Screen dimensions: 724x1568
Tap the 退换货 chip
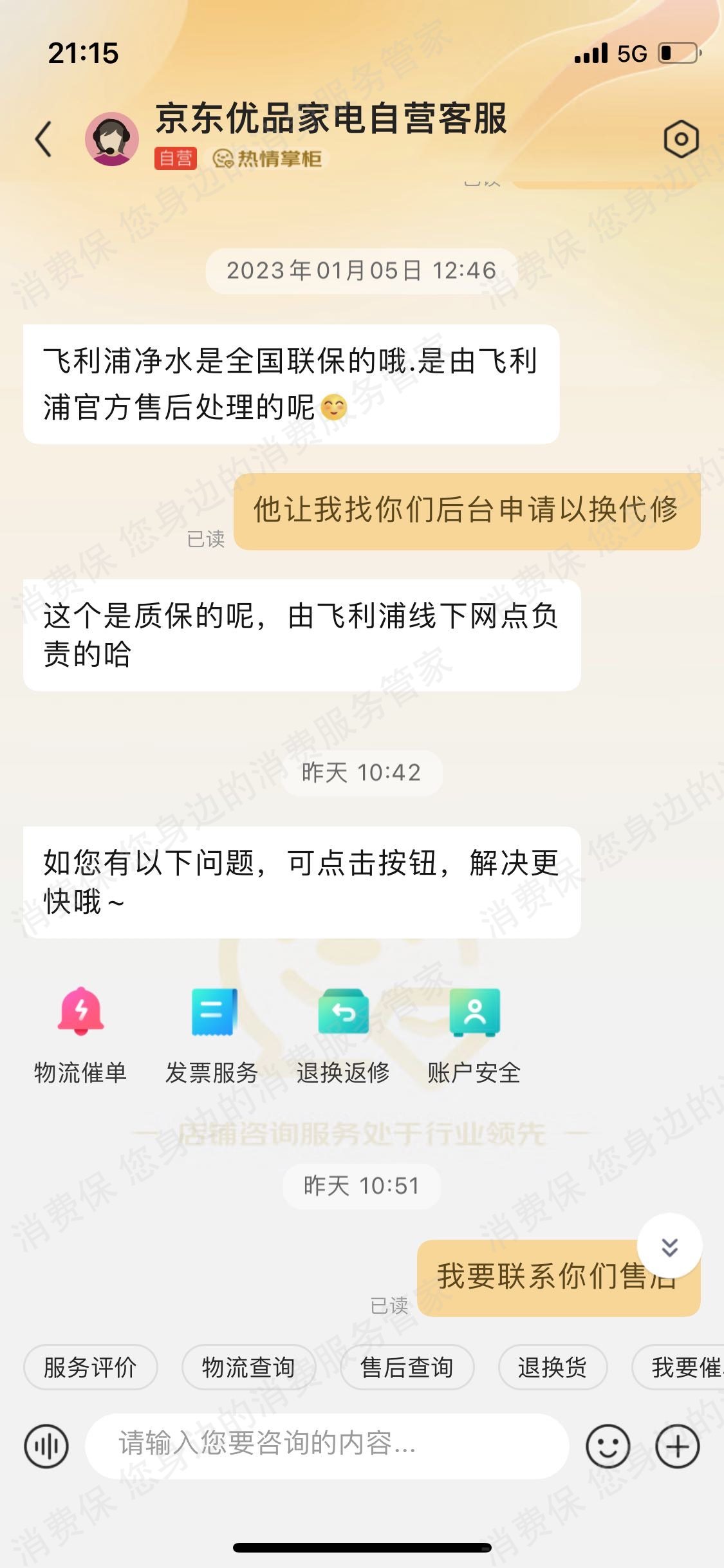552,1367
